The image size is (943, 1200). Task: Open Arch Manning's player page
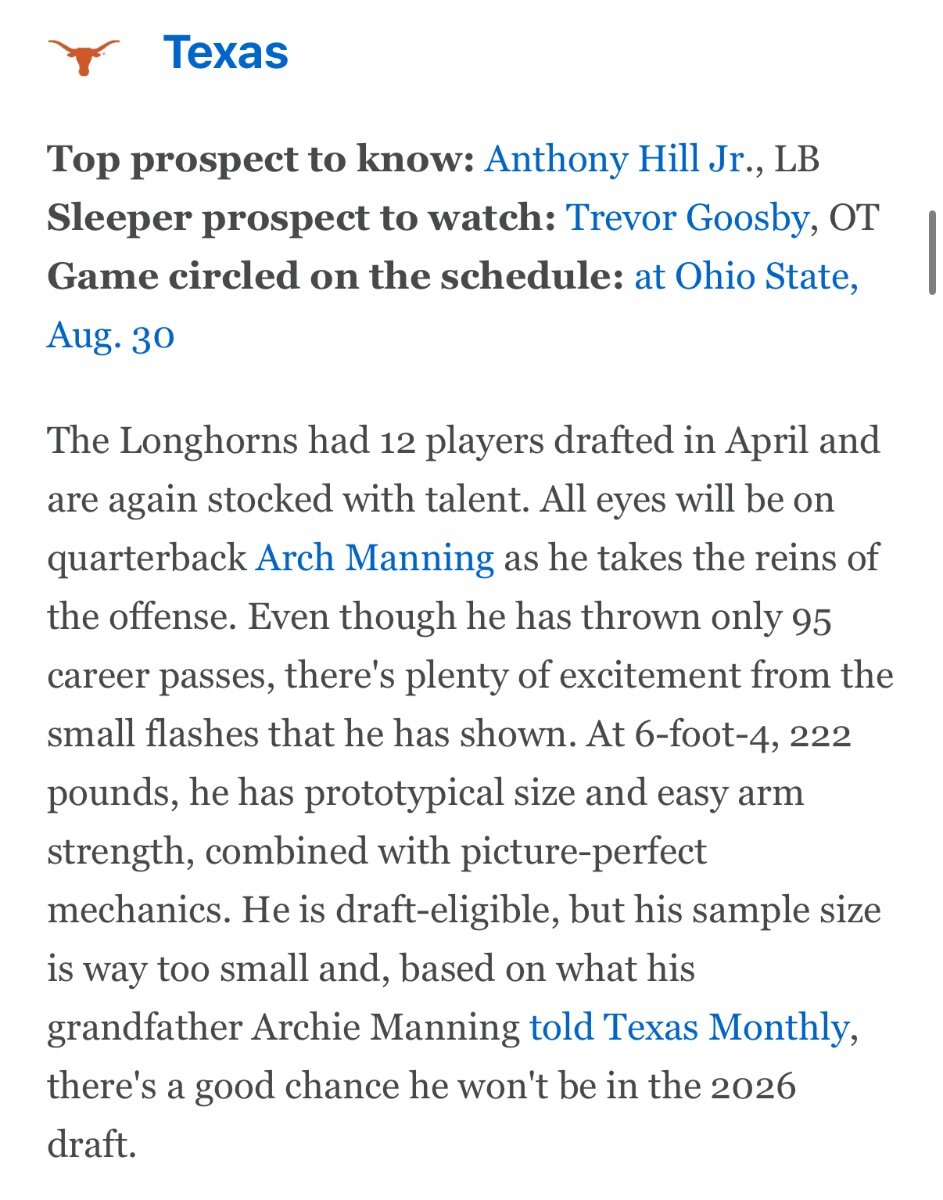tap(375, 557)
